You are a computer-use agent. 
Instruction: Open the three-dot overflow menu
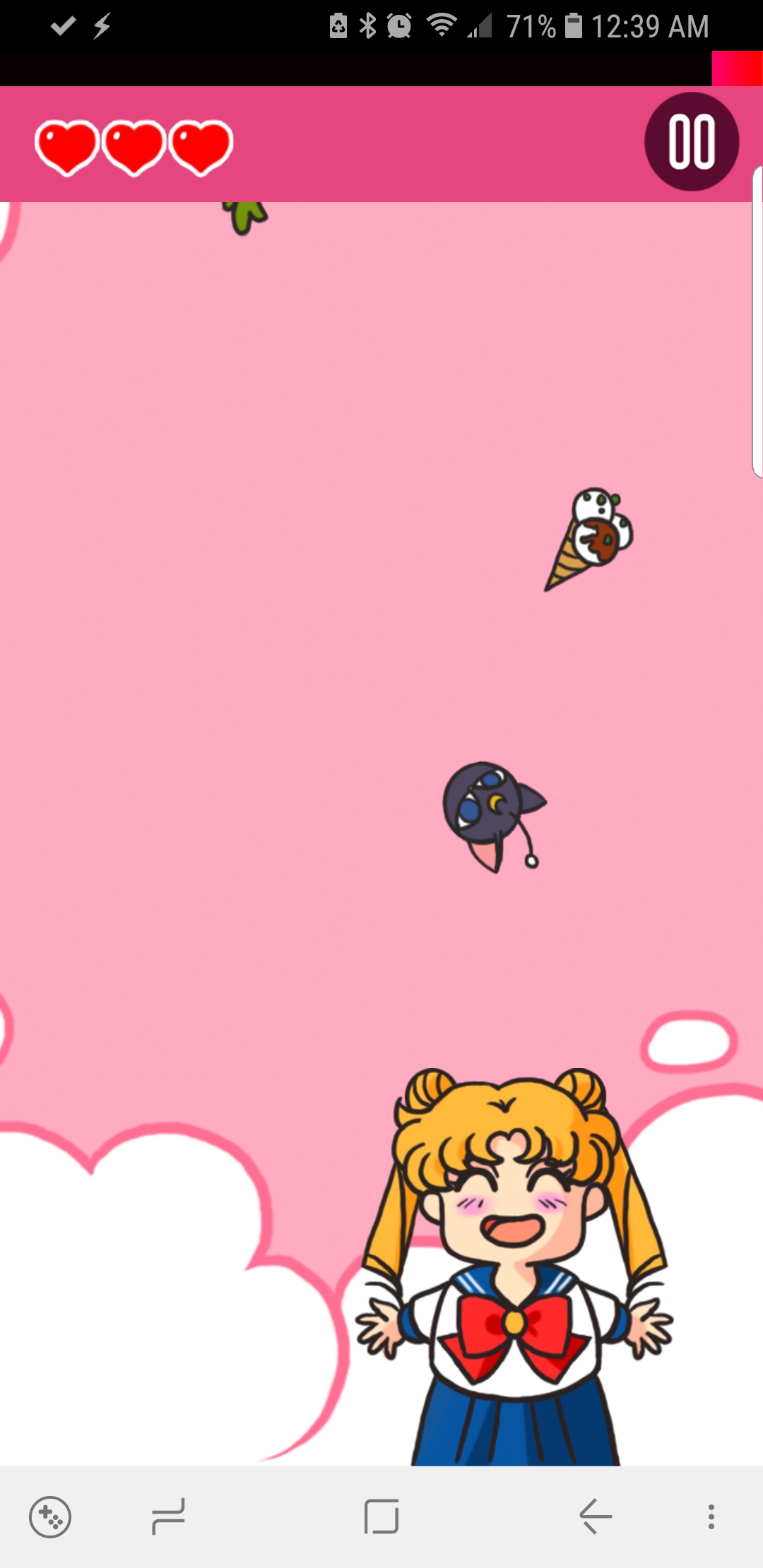tap(711, 1516)
